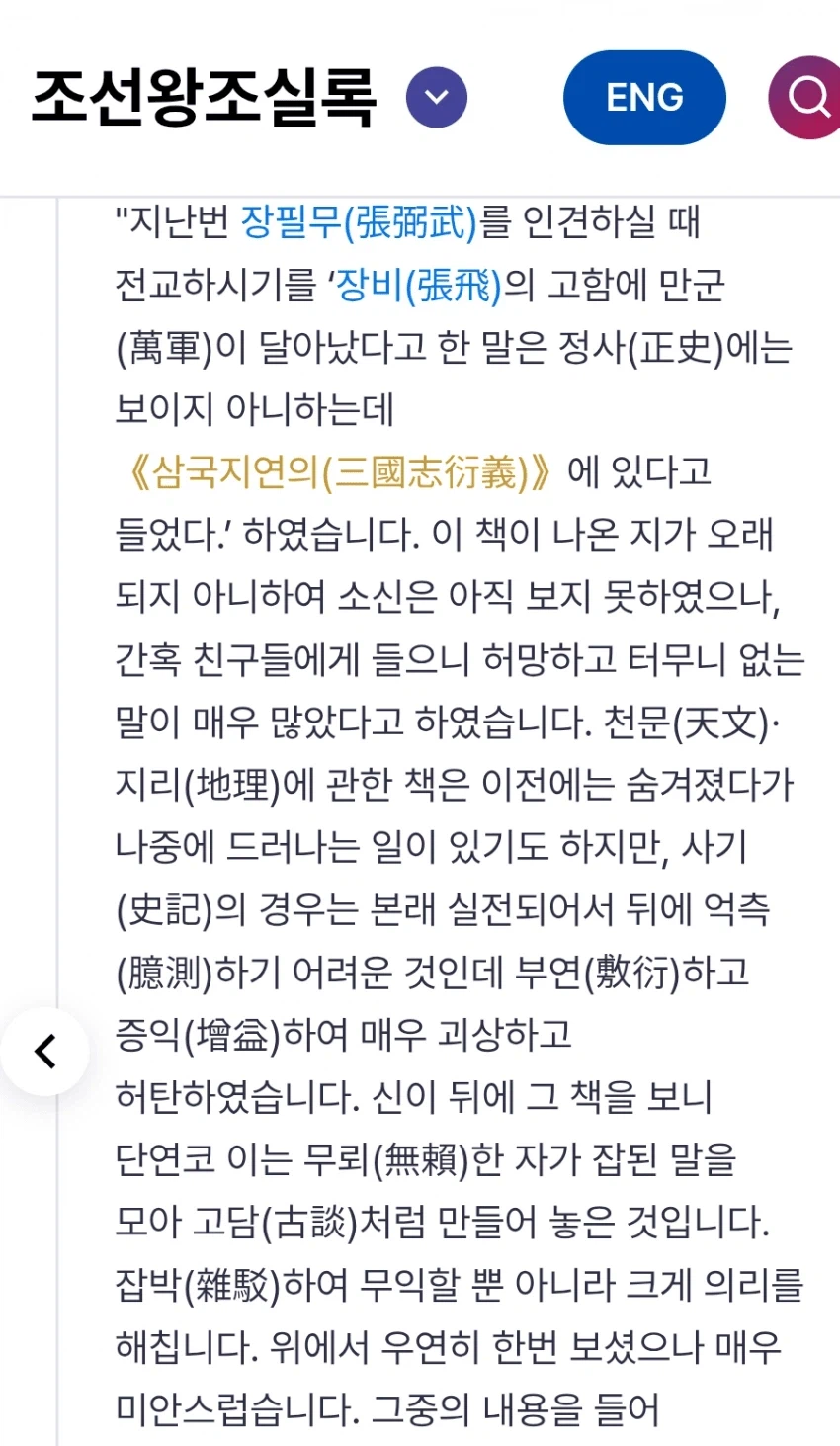Show other records via the title's down arrow
This screenshot has width=840, height=1446.
(x=437, y=97)
